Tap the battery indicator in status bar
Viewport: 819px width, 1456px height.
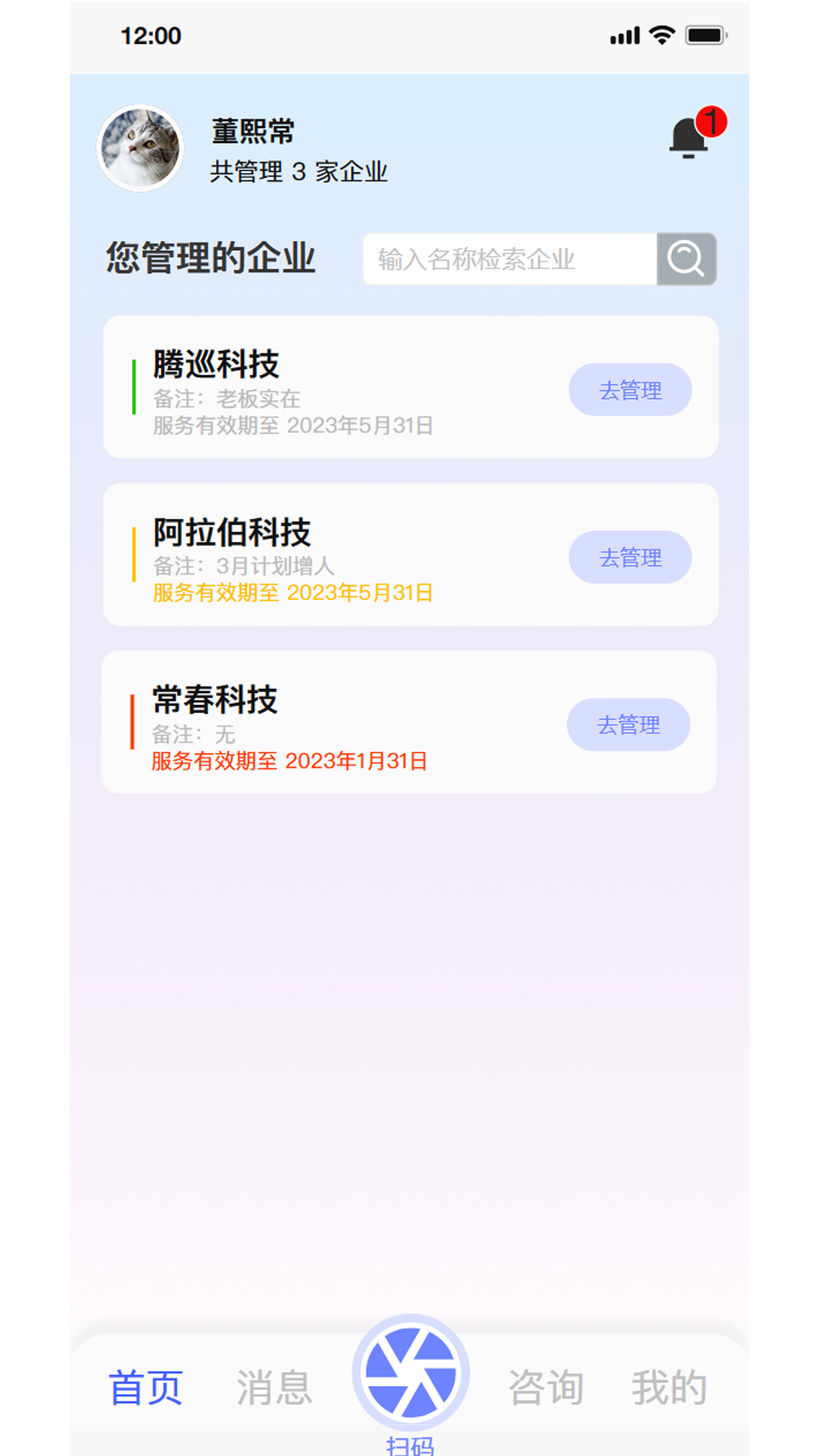[704, 33]
